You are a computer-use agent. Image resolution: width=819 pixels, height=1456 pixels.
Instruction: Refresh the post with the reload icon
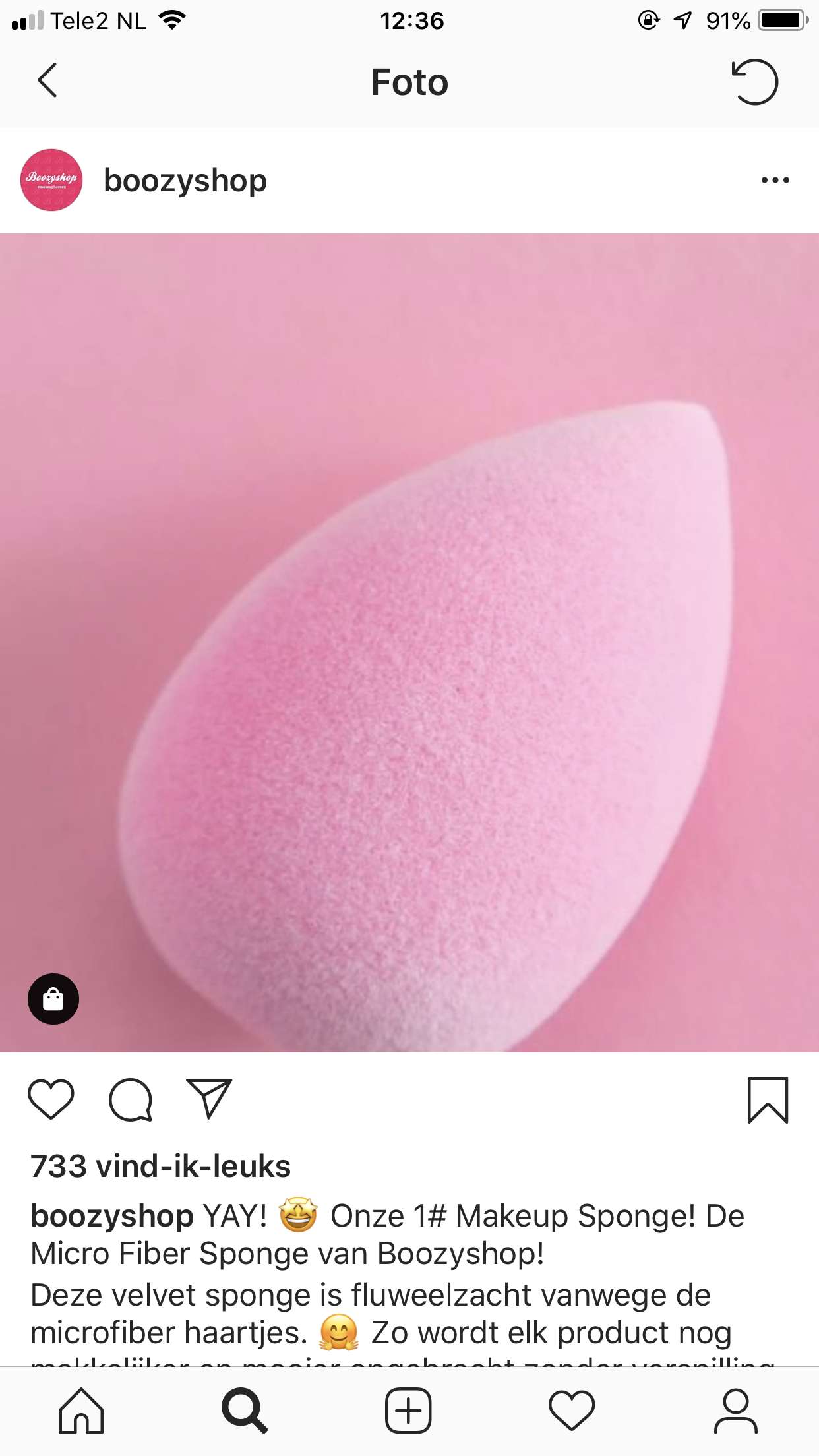click(754, 82)
